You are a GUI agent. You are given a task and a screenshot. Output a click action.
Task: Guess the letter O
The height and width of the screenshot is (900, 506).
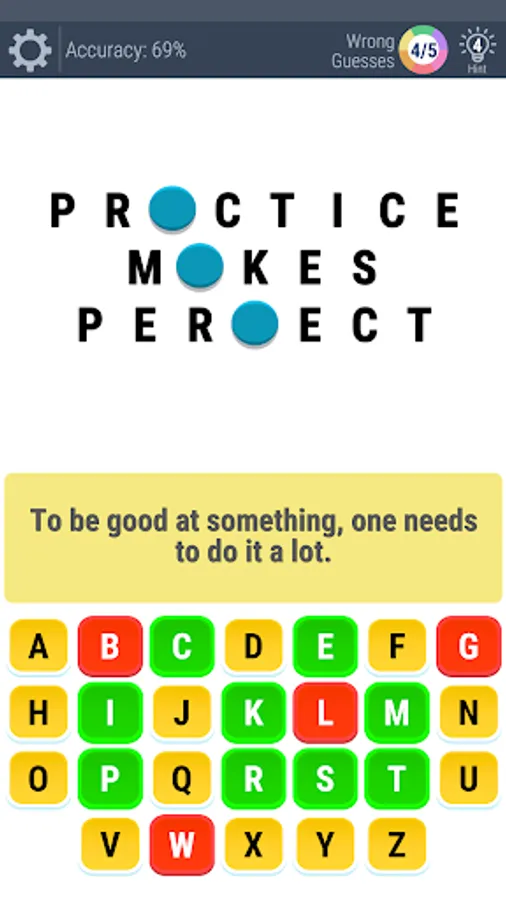click(38, 778)
